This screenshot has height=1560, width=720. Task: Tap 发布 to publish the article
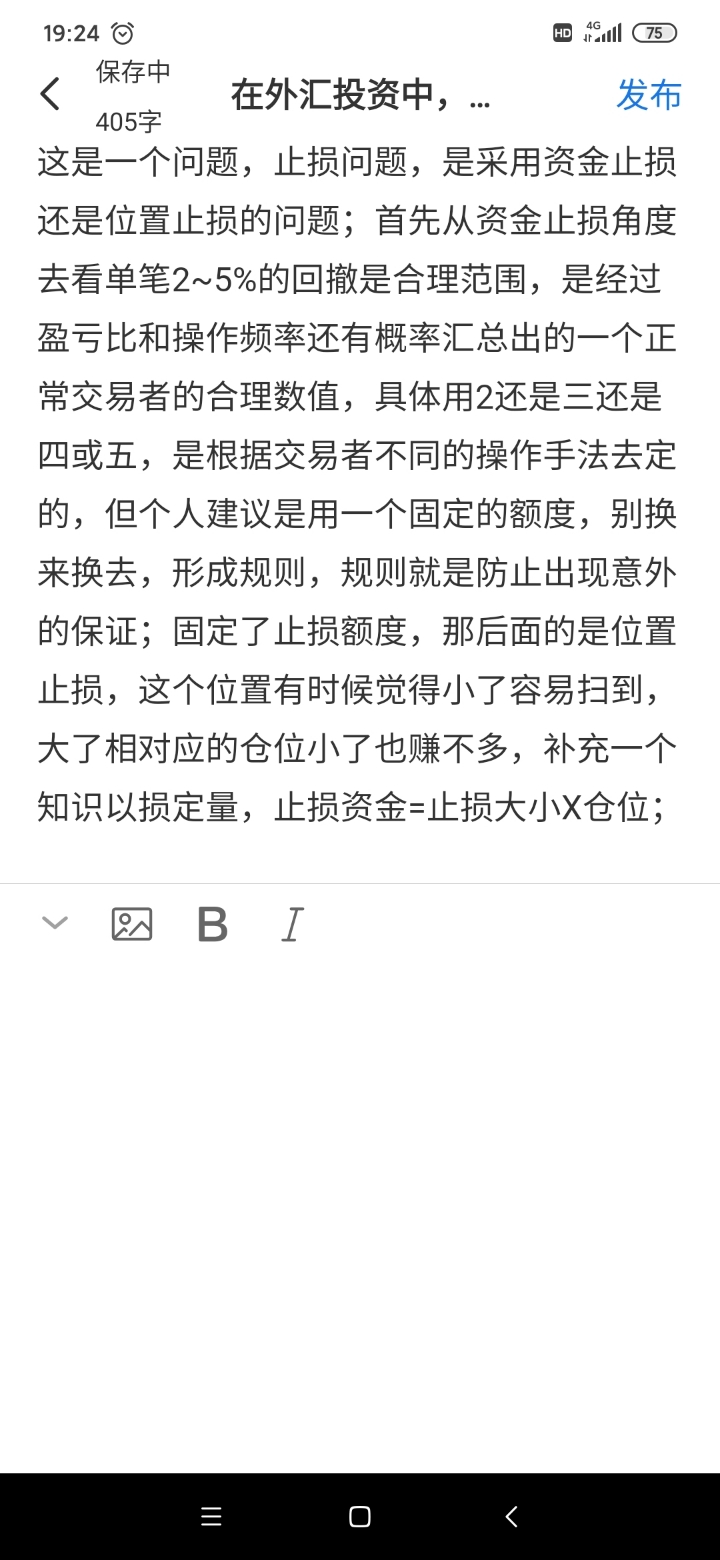tap(648, 95)
